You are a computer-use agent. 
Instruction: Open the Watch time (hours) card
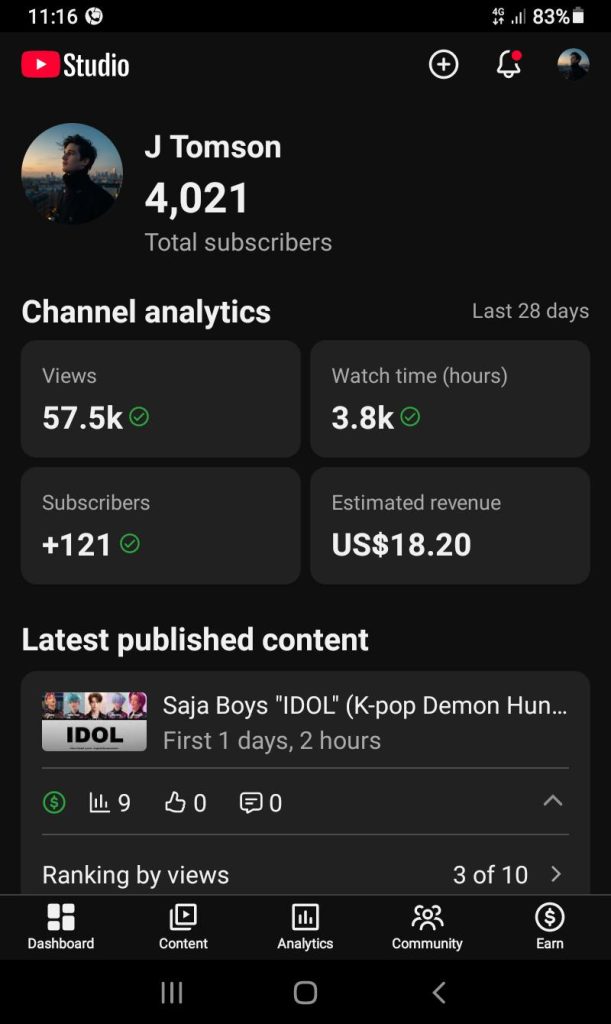450,398
